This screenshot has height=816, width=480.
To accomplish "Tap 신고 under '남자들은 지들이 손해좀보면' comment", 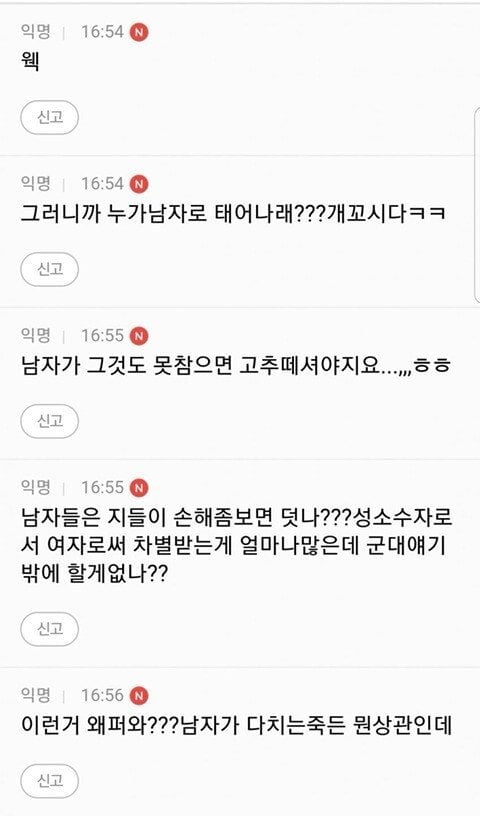I will click(49, 629).
